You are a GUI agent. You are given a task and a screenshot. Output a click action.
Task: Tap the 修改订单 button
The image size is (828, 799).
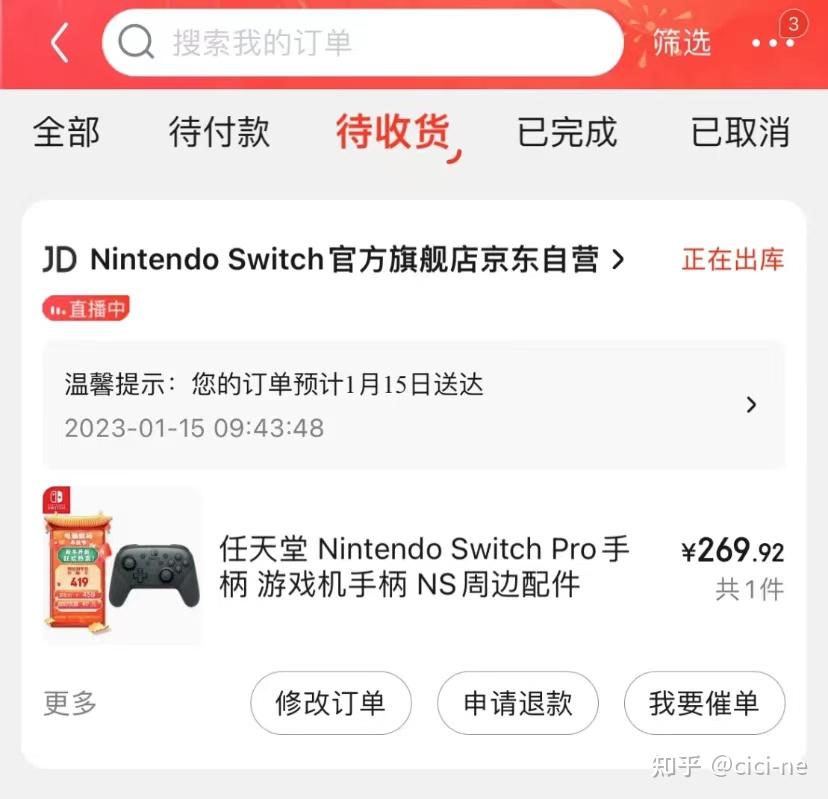tap(330, 703)
